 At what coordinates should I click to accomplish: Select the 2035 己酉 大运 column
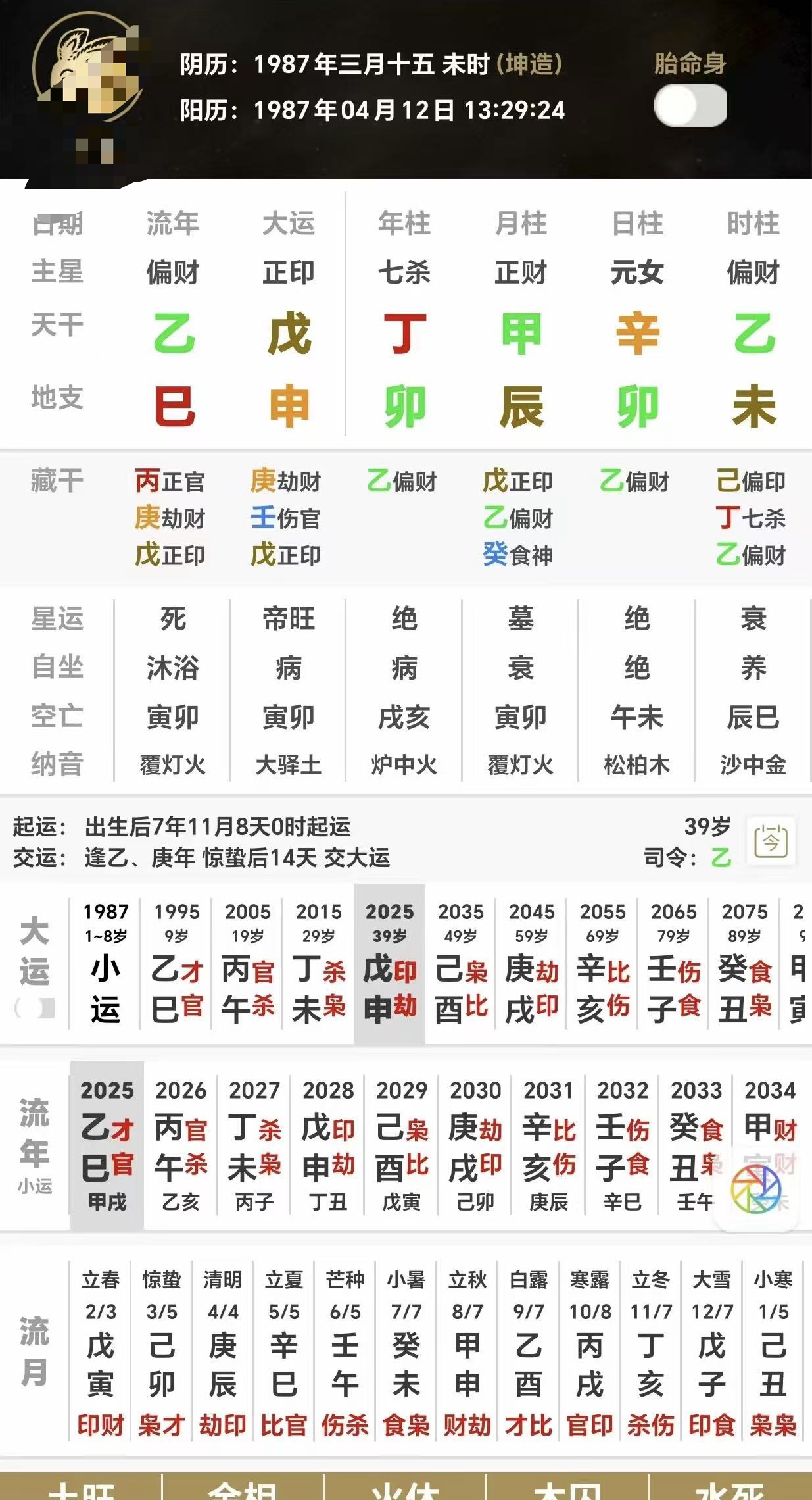tap(461, 964)
